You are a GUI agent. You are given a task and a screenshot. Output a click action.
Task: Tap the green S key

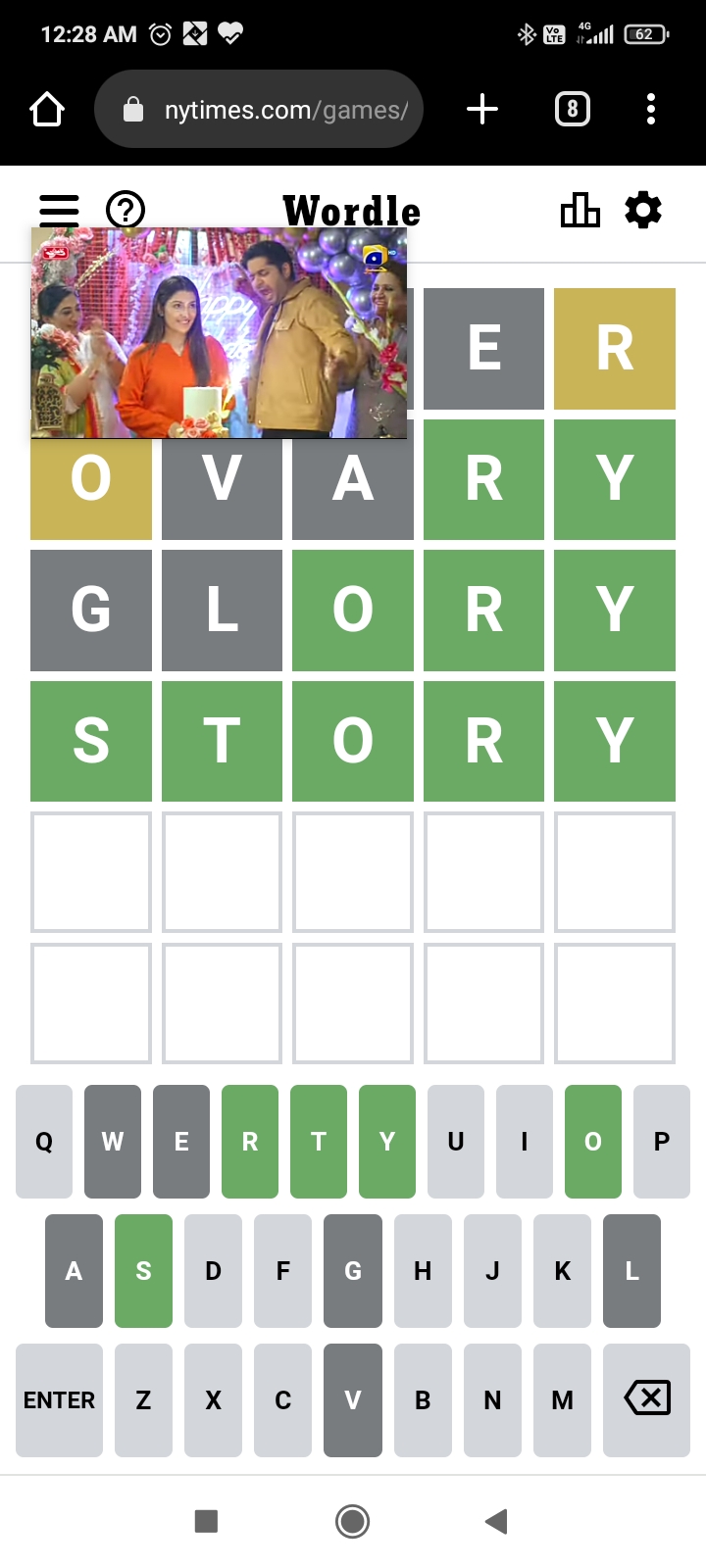pyautogui.click(x=143, y=1270)
